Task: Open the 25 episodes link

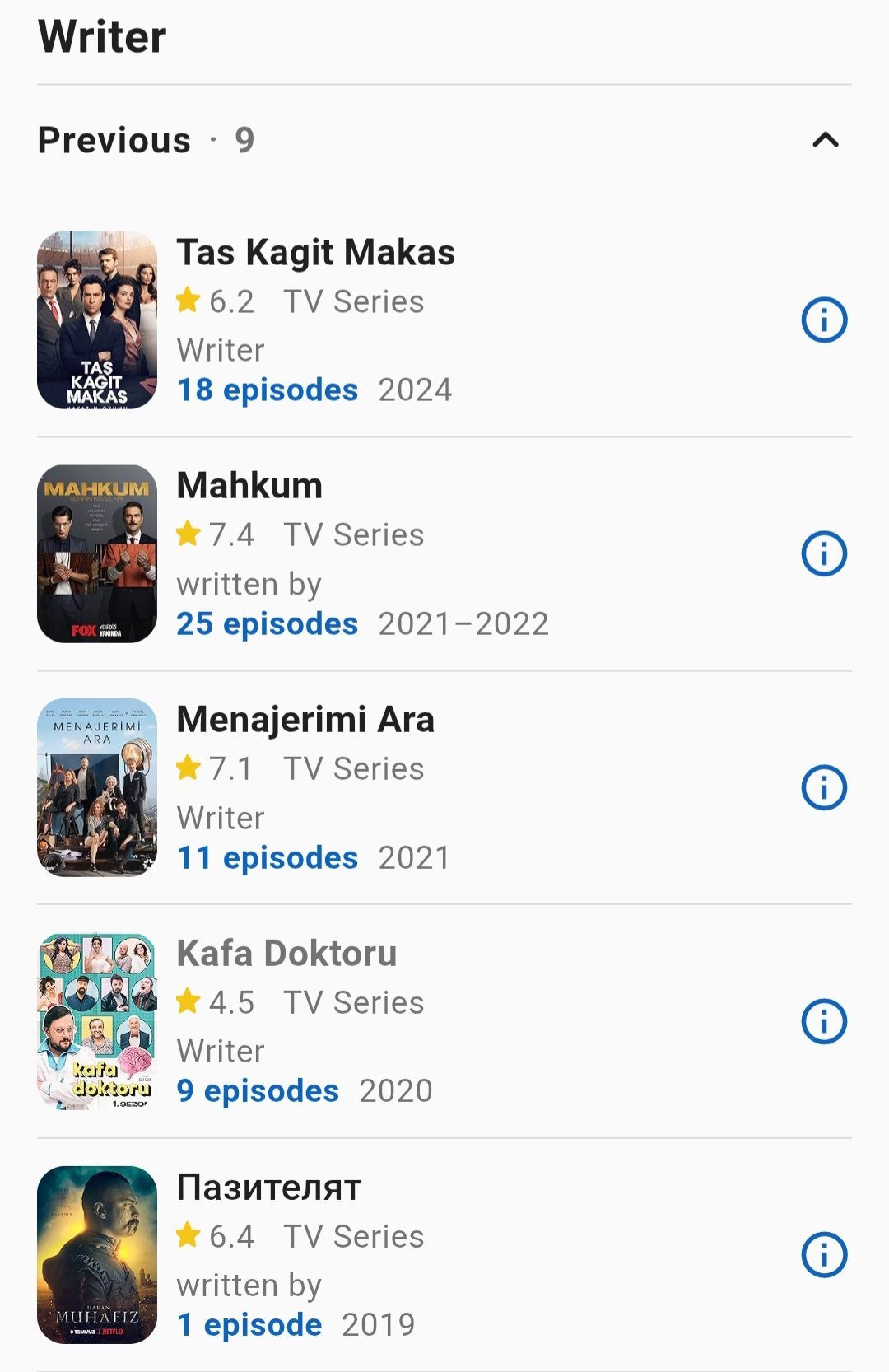Action: 268,624
